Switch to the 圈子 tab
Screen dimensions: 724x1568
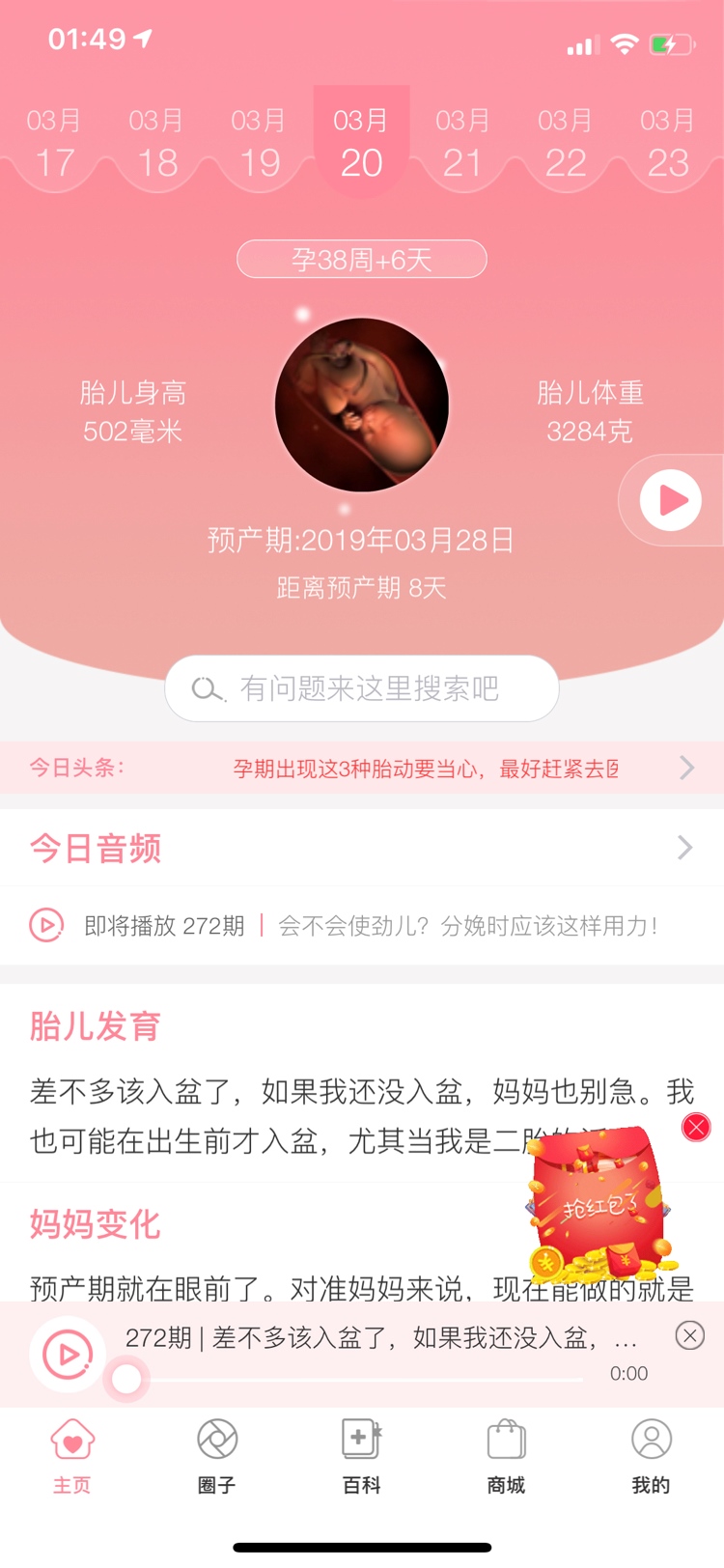click(217, 1456)
